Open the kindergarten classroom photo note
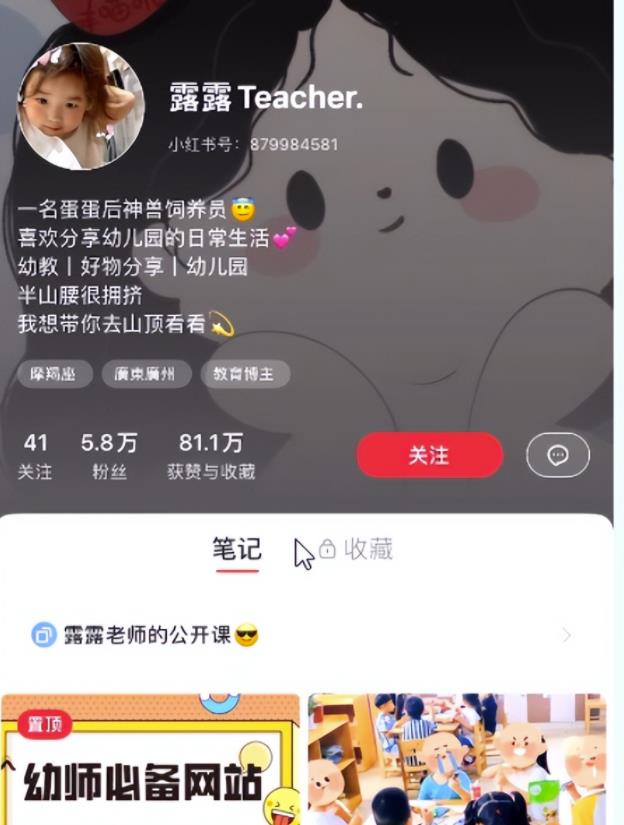The width and height of the screenshot is (624, 825). tap(456, 760)
